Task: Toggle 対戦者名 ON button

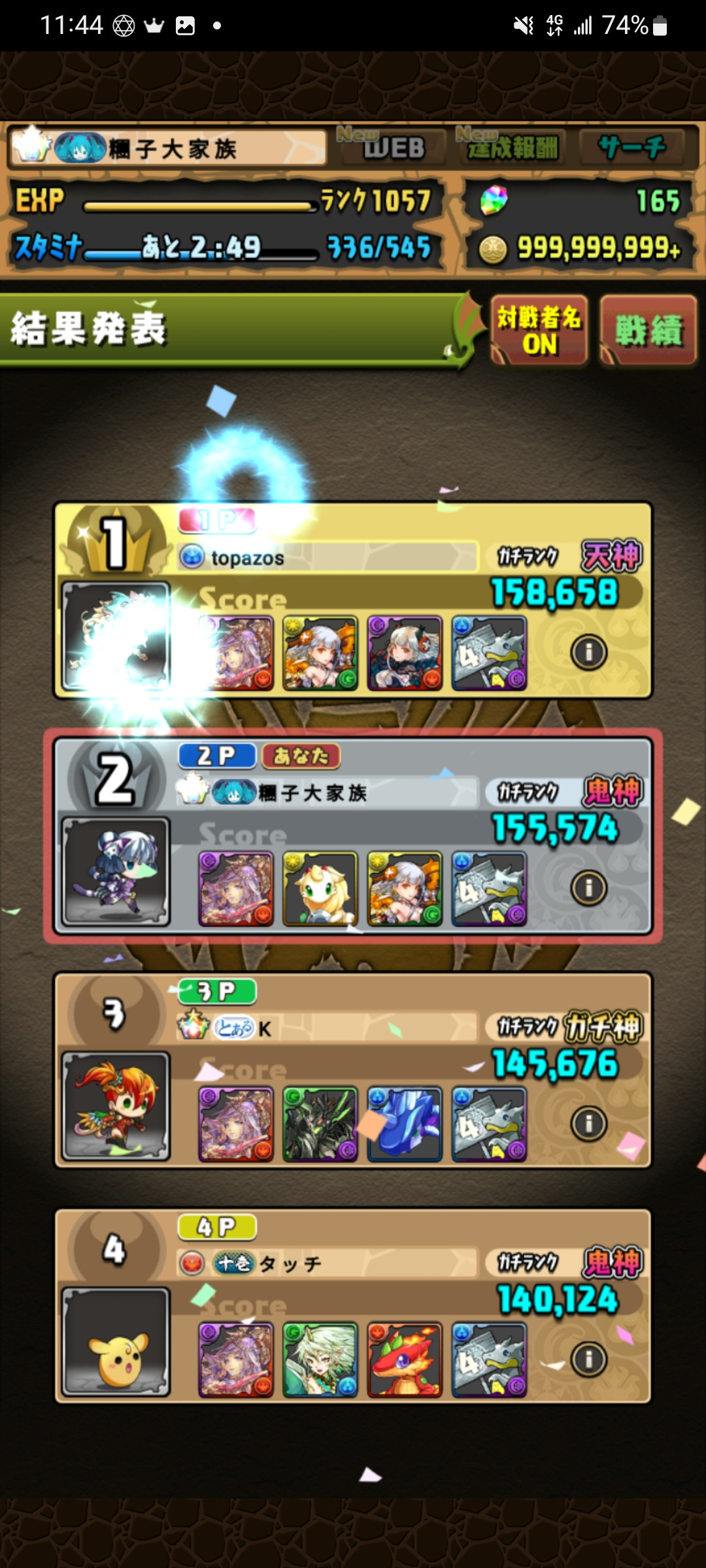Action: click(x=539, y=330)
